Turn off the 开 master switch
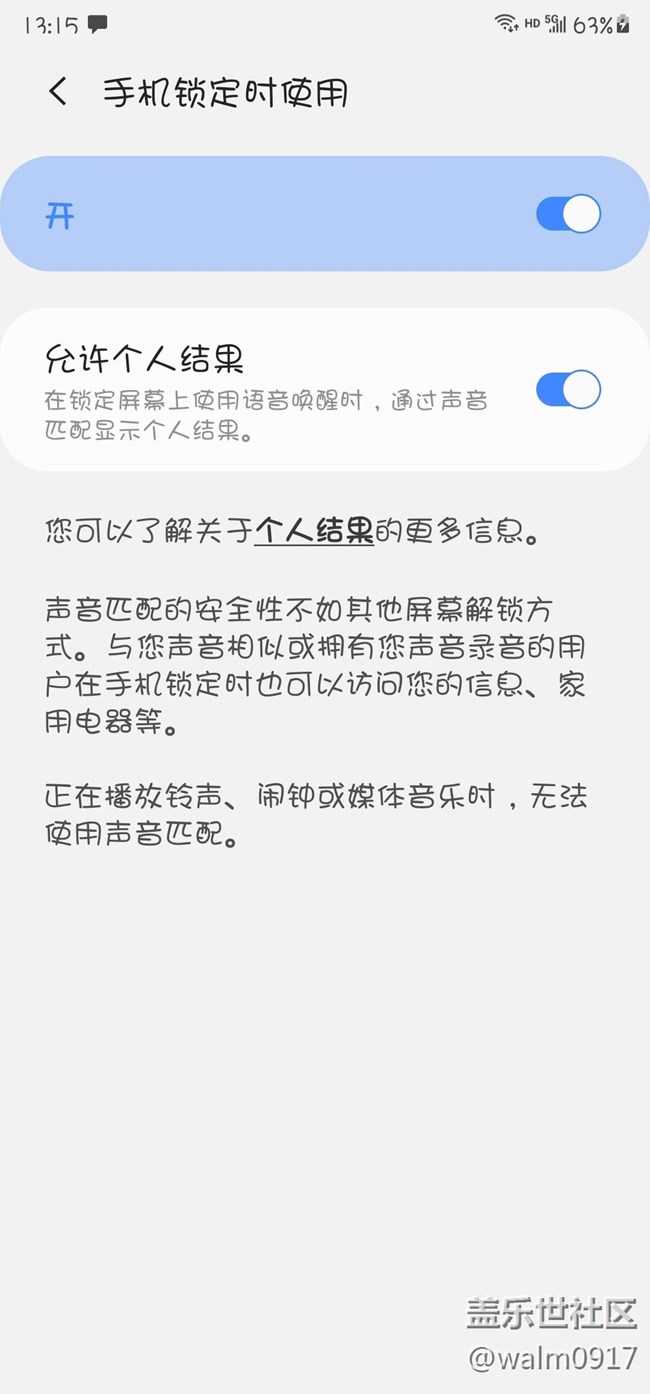Image resolution: width=650 pixels, height=1394 pixels. (568, 214)
